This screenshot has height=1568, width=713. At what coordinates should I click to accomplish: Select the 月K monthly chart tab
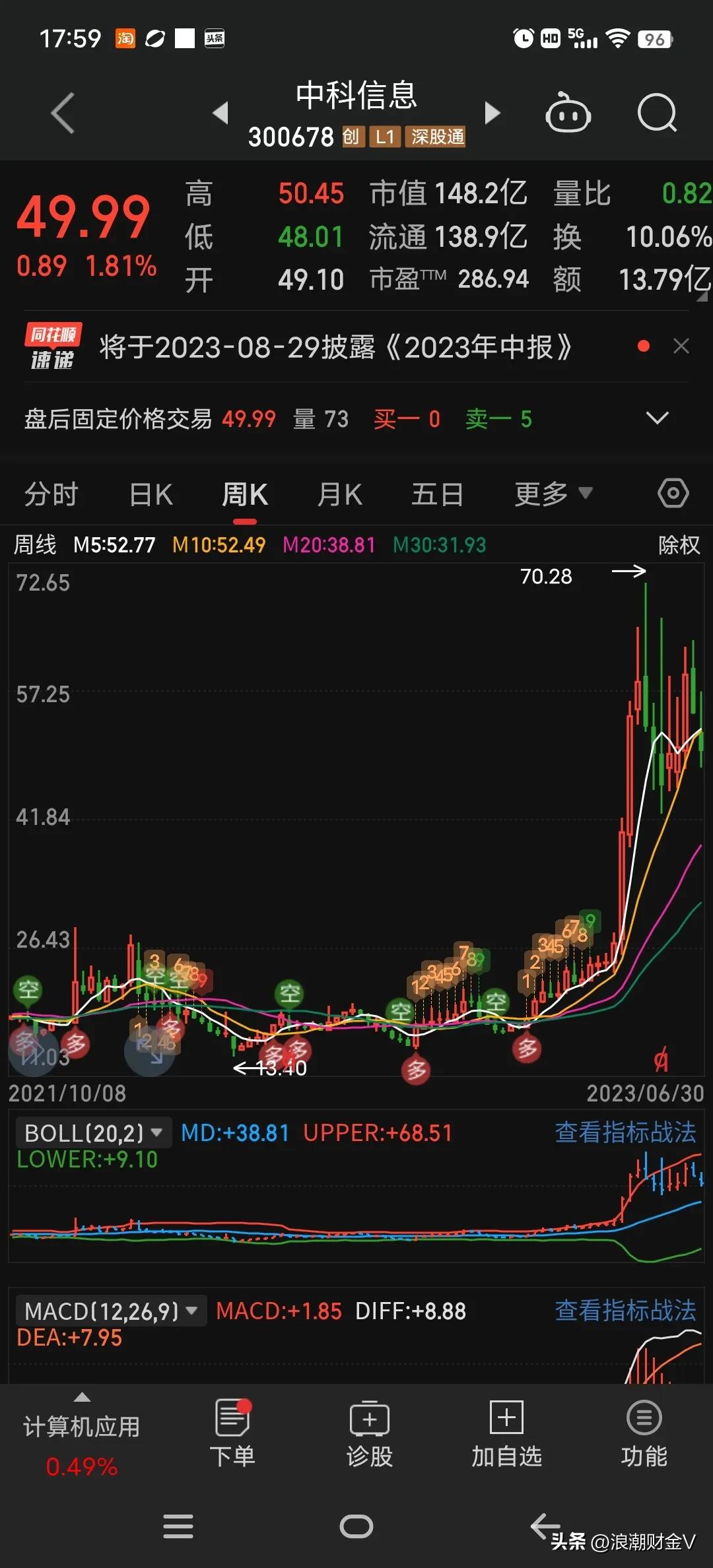pyautogui.click(x=339, y=493)
